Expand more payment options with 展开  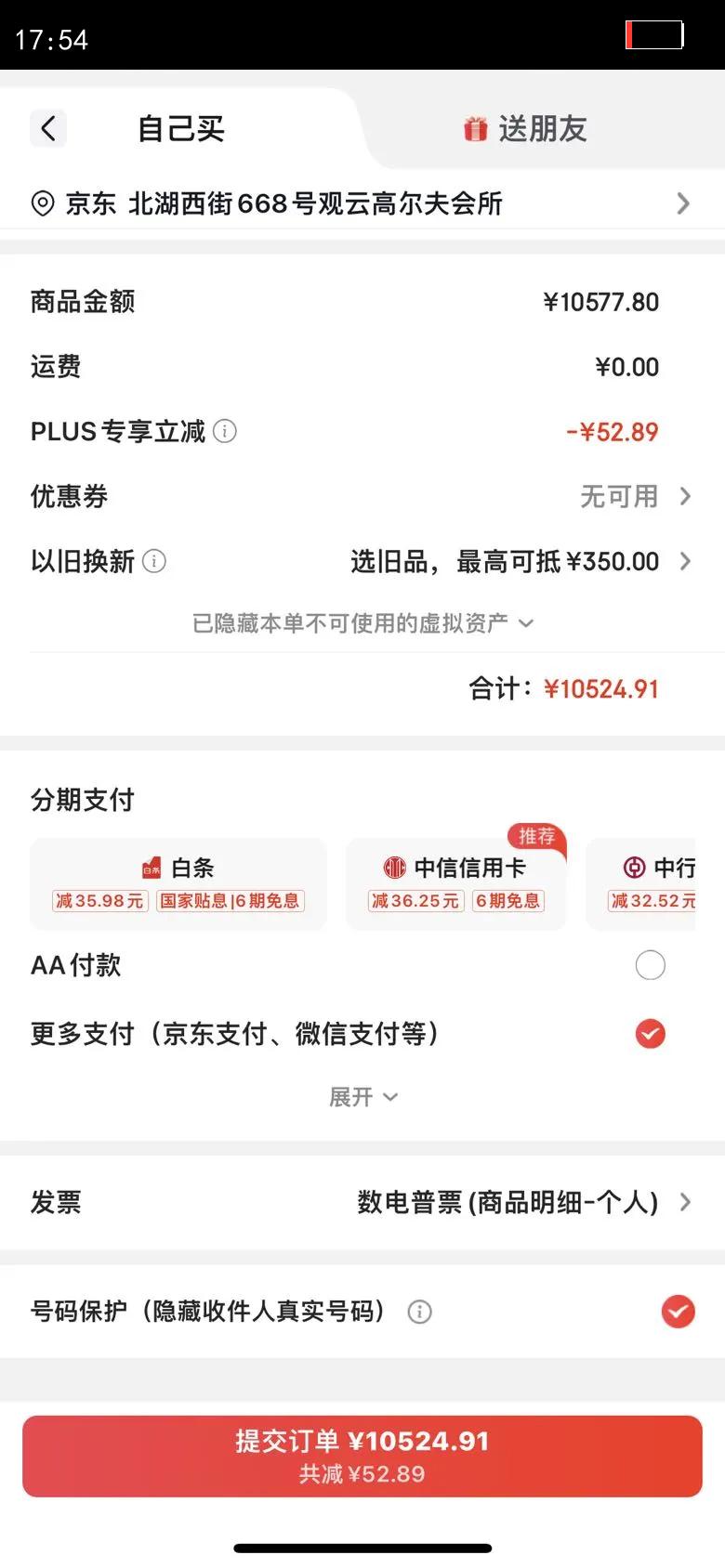tap(362, 1097)
